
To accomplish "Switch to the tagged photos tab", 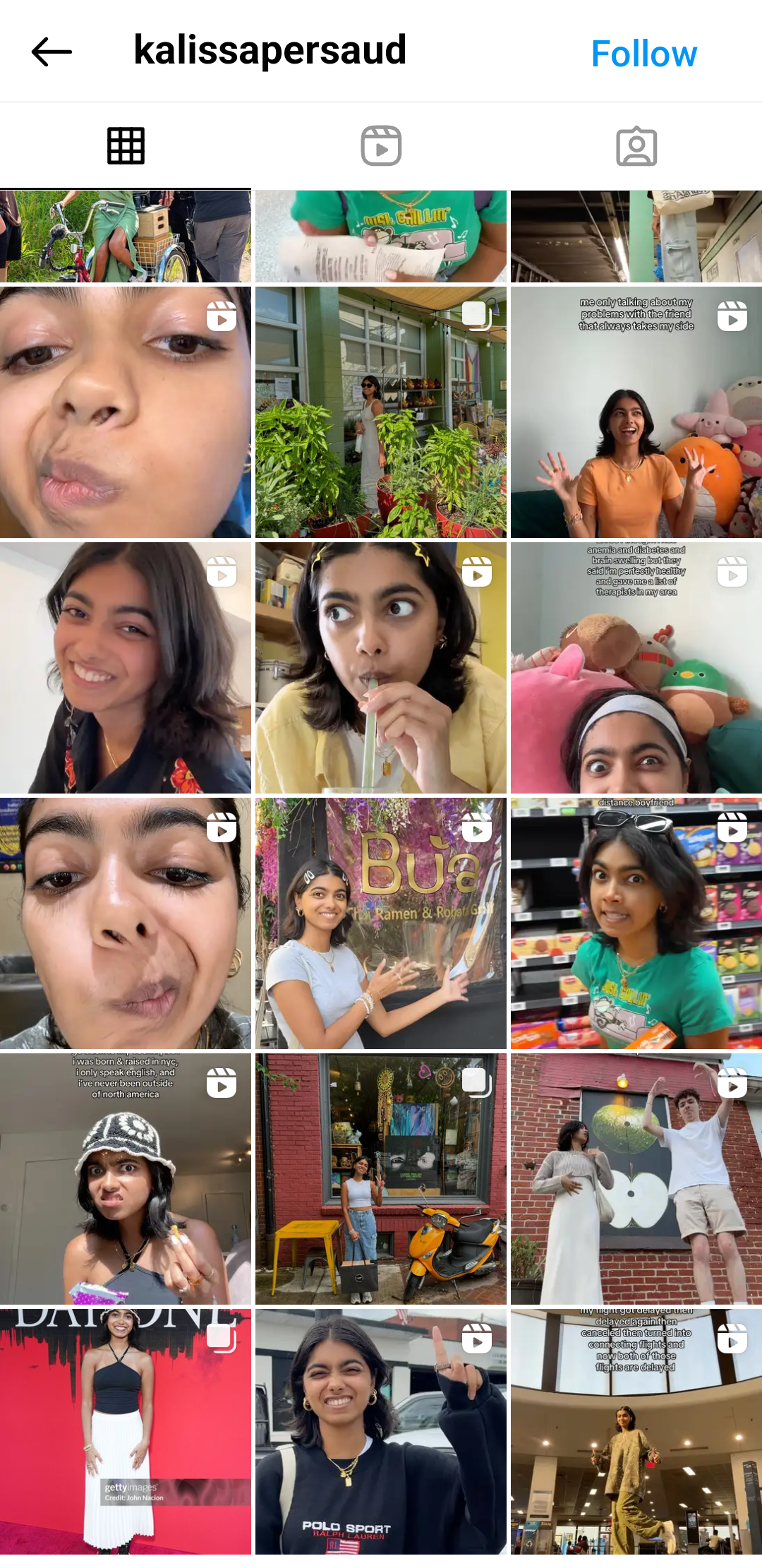I will pos(636,146).
